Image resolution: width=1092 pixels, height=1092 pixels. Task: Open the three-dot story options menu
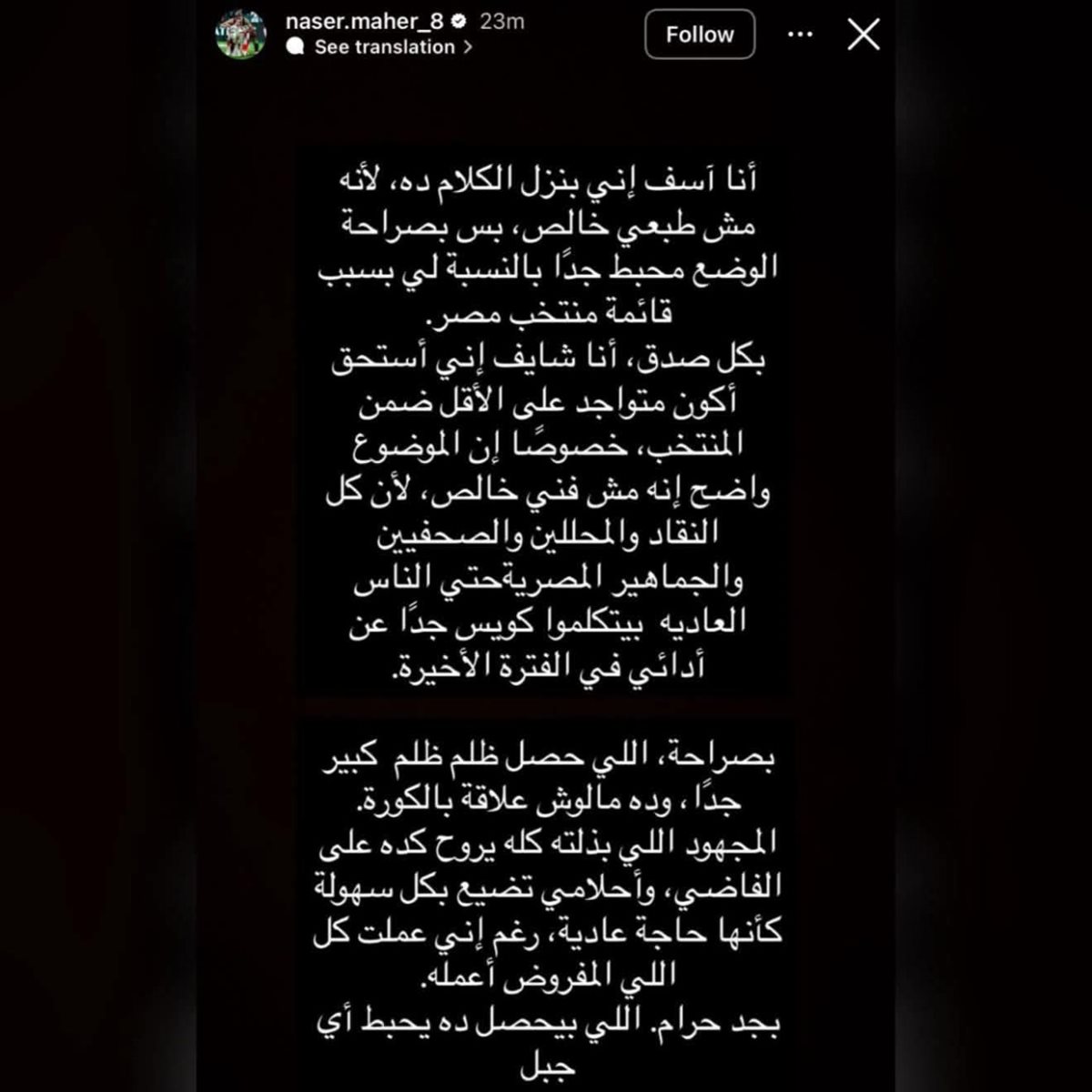pyautogui.click(x=800, y=35)
